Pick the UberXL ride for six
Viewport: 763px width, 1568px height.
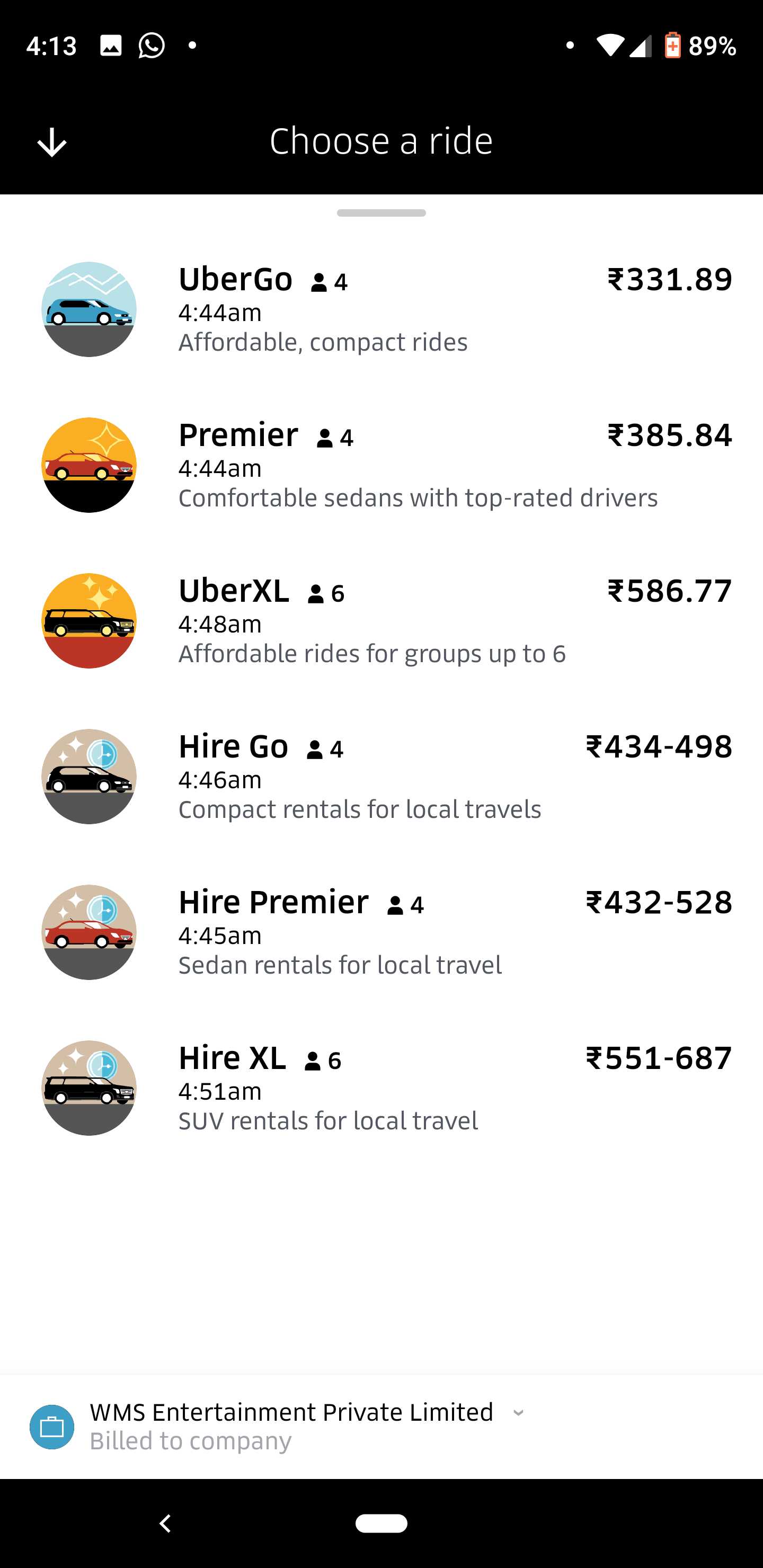(x=381, y=621)
